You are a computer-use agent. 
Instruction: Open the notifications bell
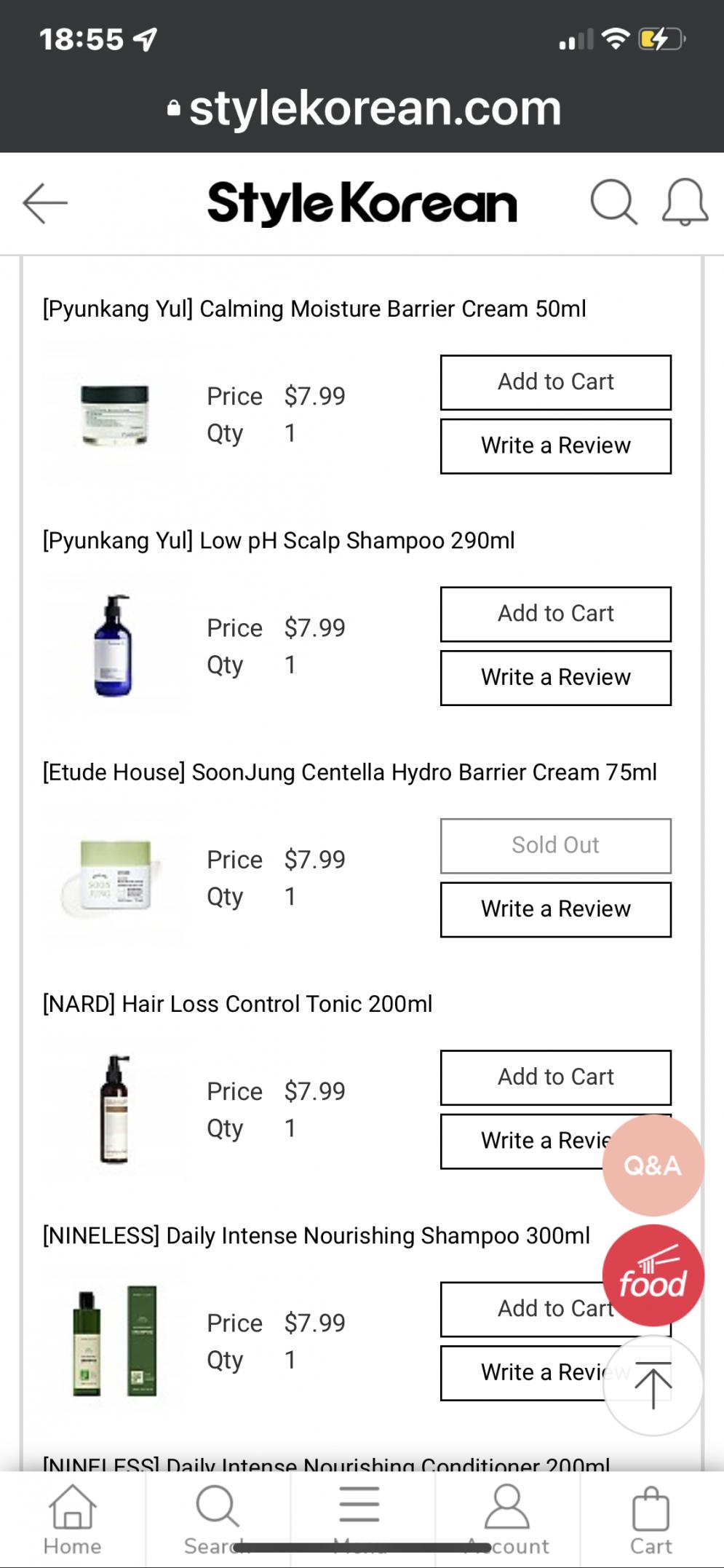click(685, 202)
